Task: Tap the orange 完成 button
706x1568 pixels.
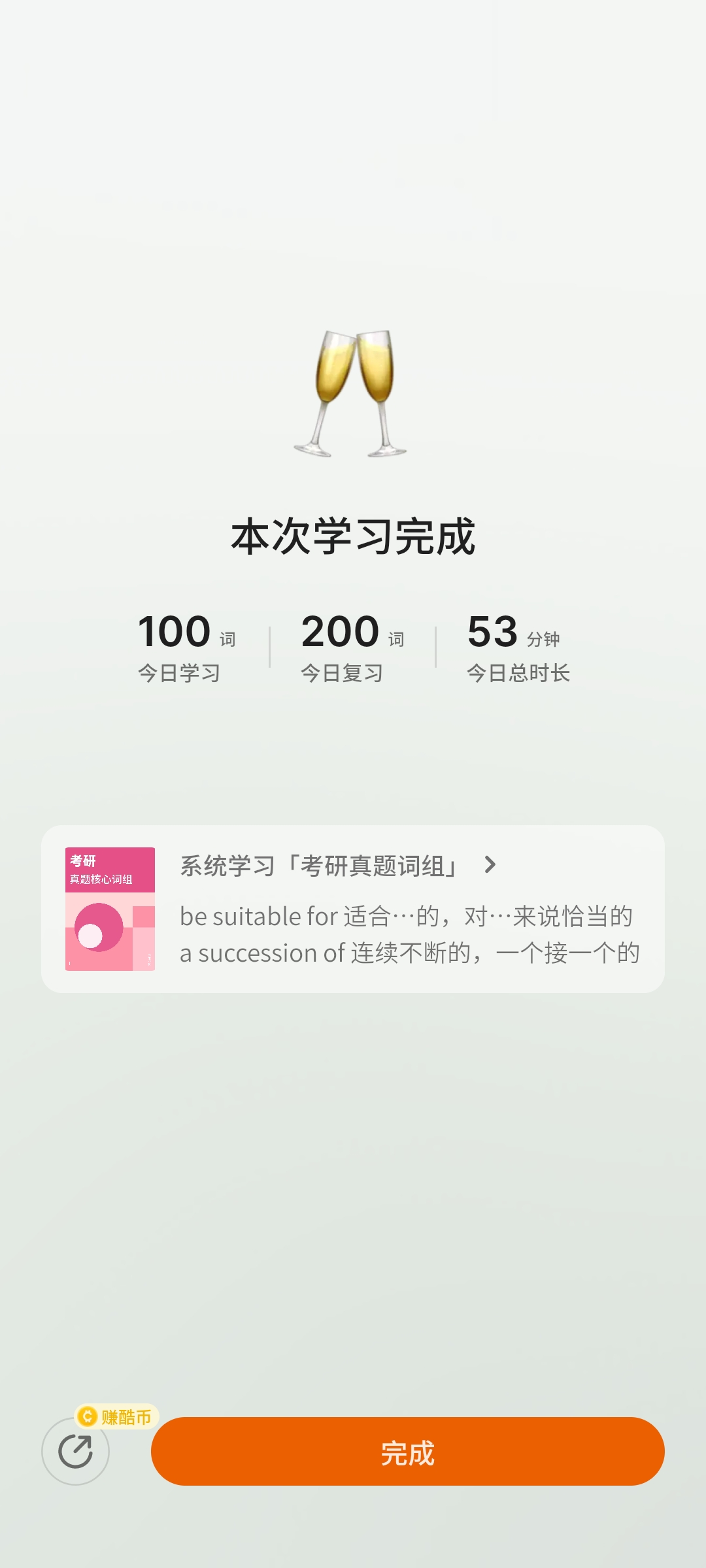Action: 407,1451
